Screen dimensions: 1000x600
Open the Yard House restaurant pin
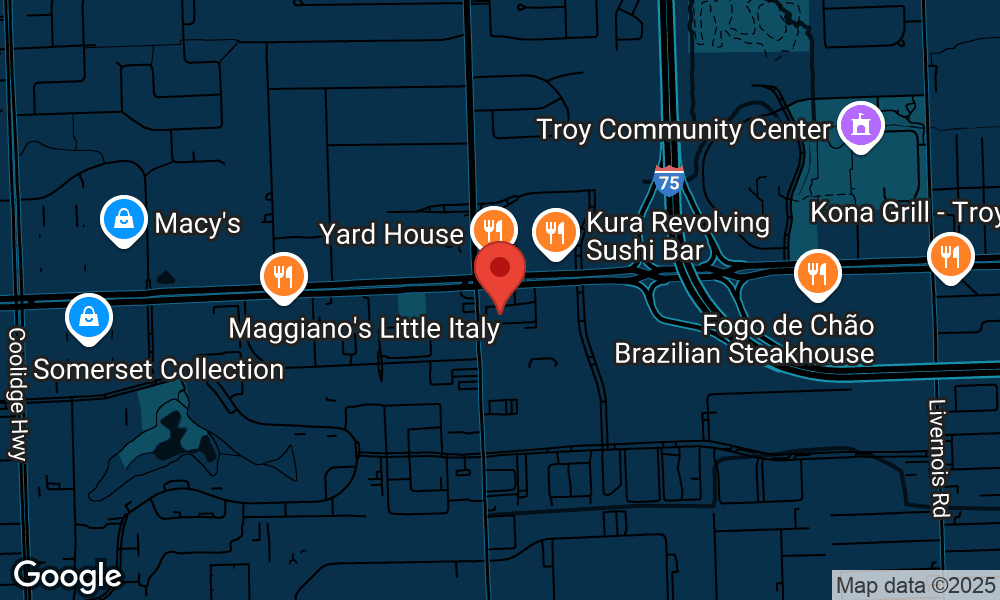tap(492, 229)
